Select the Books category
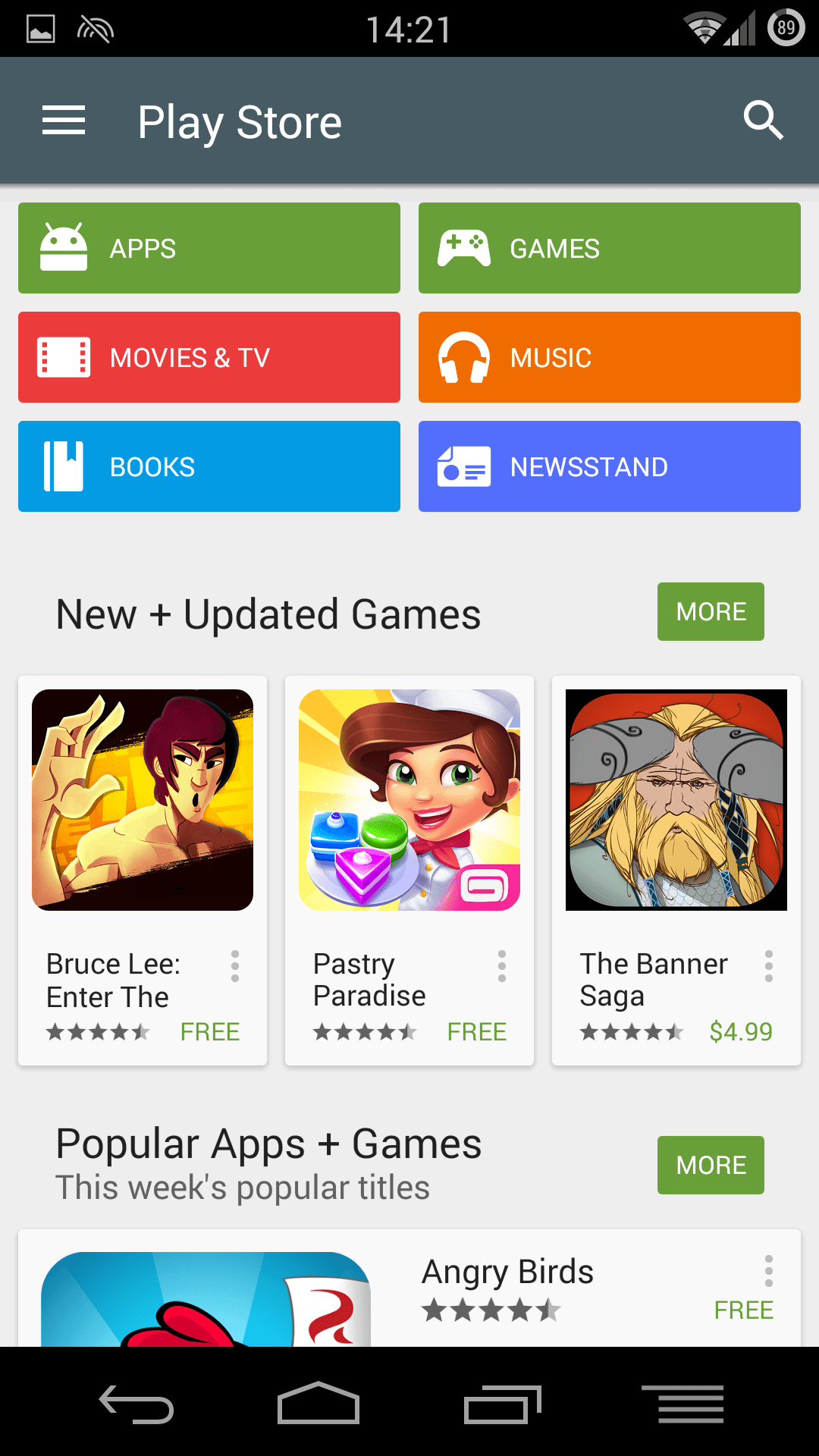Viewport: 819px width, 1456px height. tap(209, 466)
